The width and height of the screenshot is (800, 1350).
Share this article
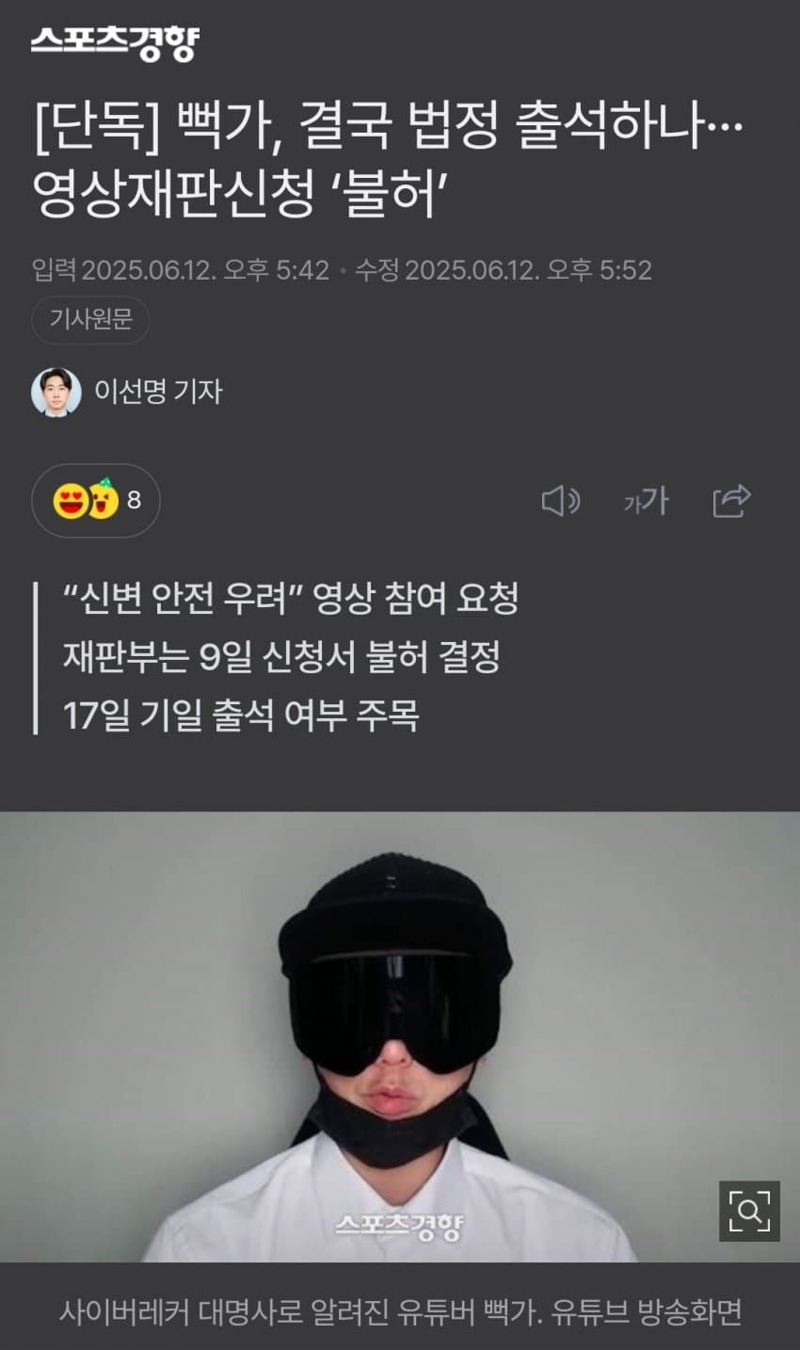click(x=732, y=500)
